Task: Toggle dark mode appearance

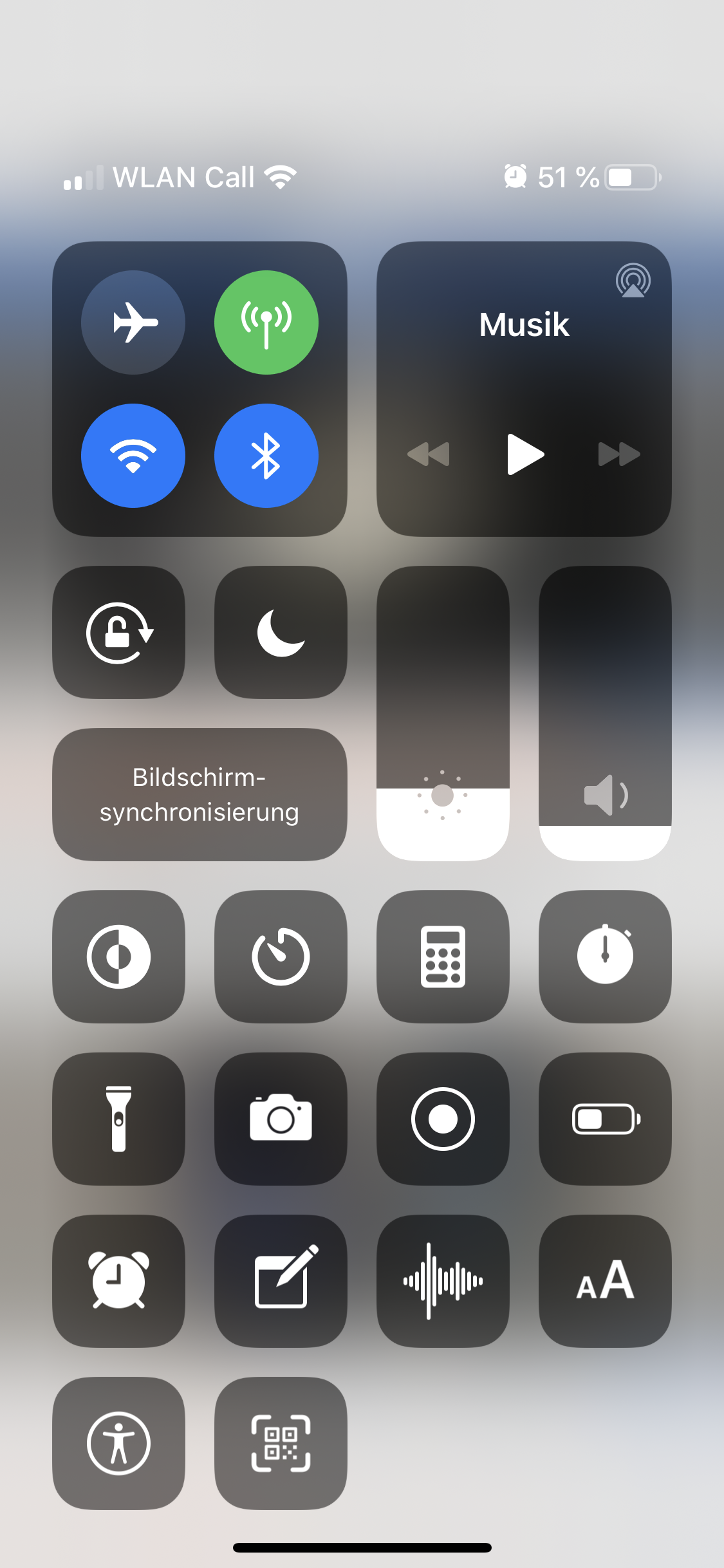Action: click(x=119, y=957)
